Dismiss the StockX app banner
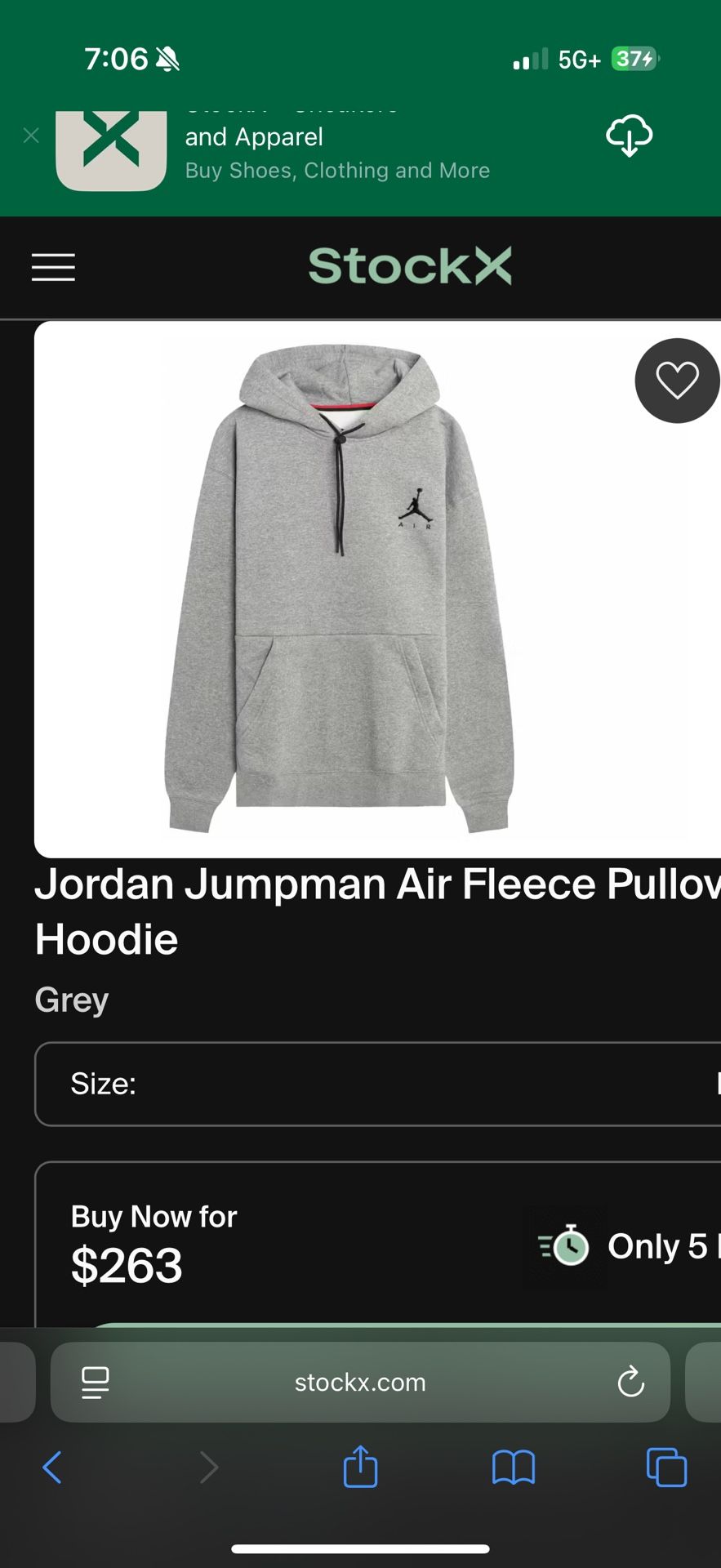 [31, 136]
